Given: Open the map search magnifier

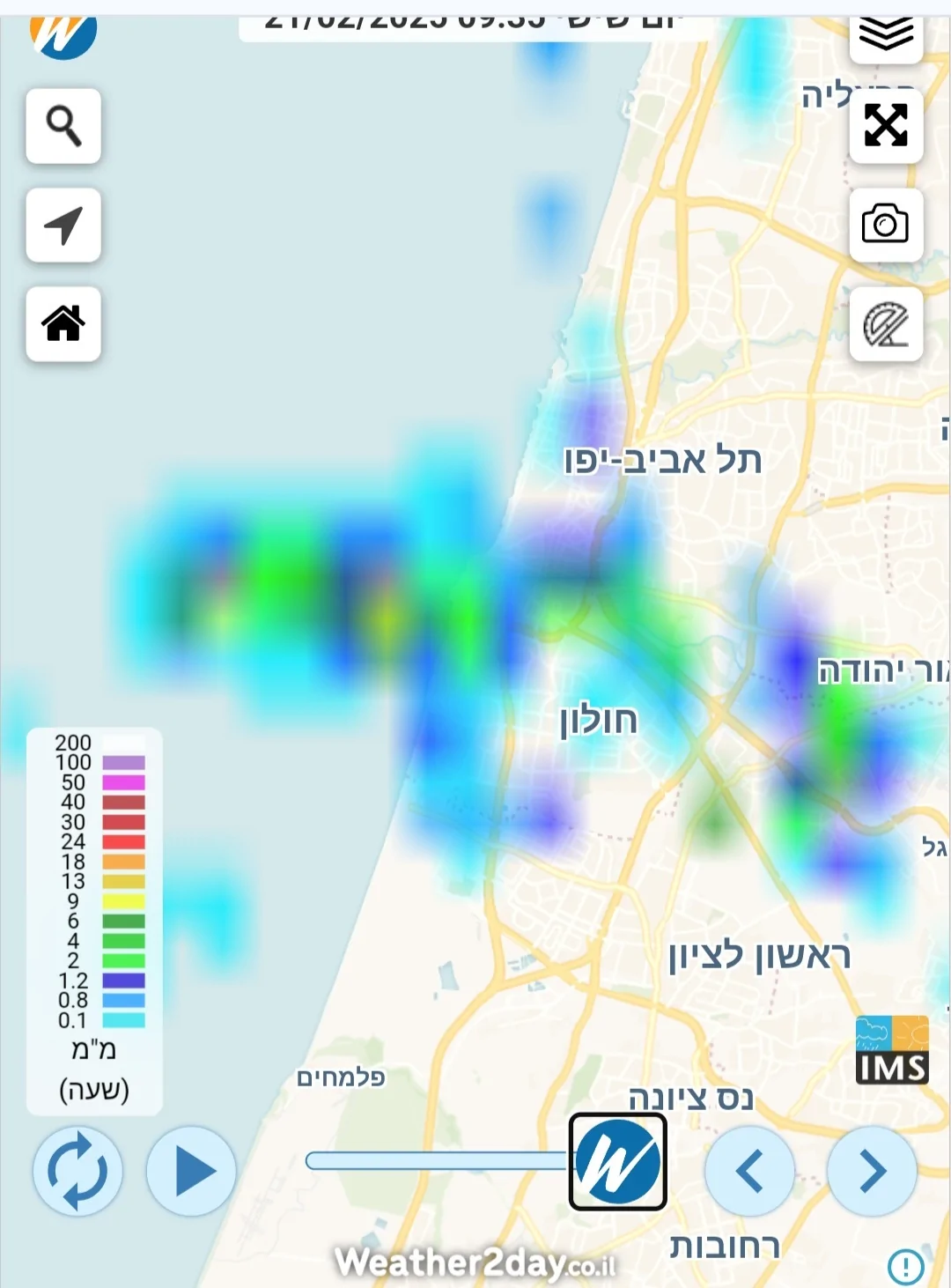Looking at the screenshot, I should click(x=63, y=126).
